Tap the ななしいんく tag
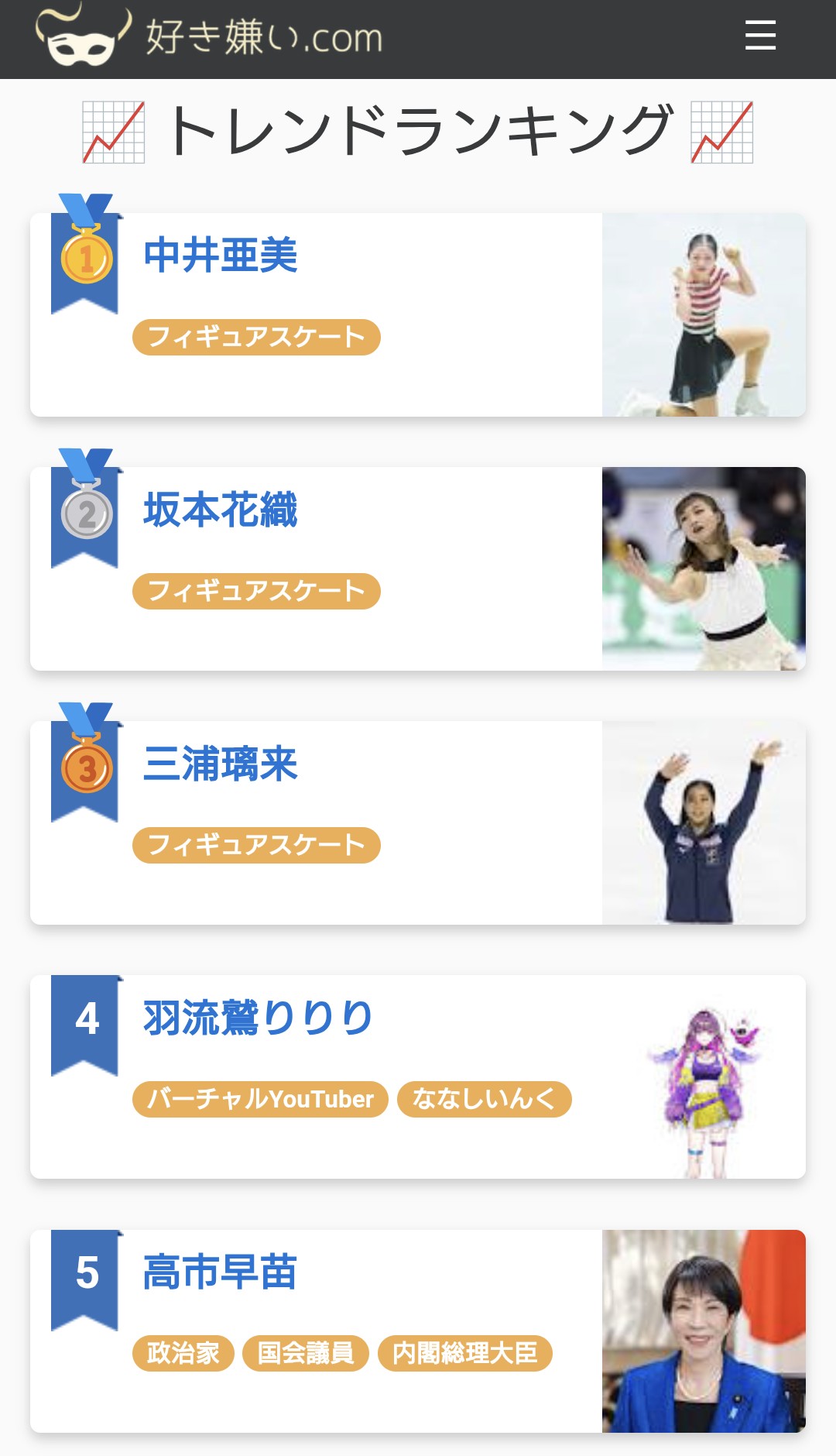The image size is (836, 1456). tap(484, 1099)
